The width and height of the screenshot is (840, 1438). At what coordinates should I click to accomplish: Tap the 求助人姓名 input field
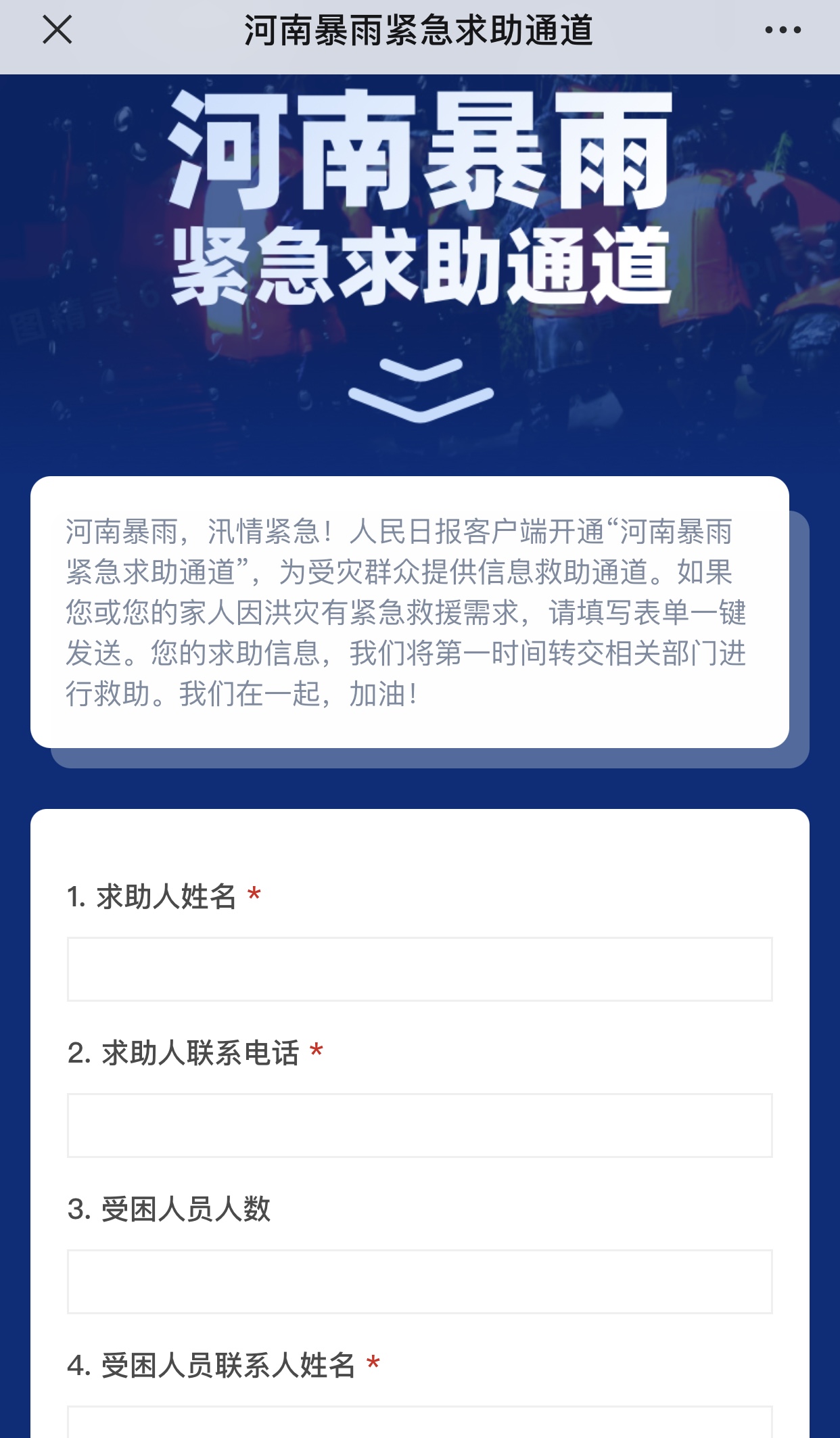(419, 969)
